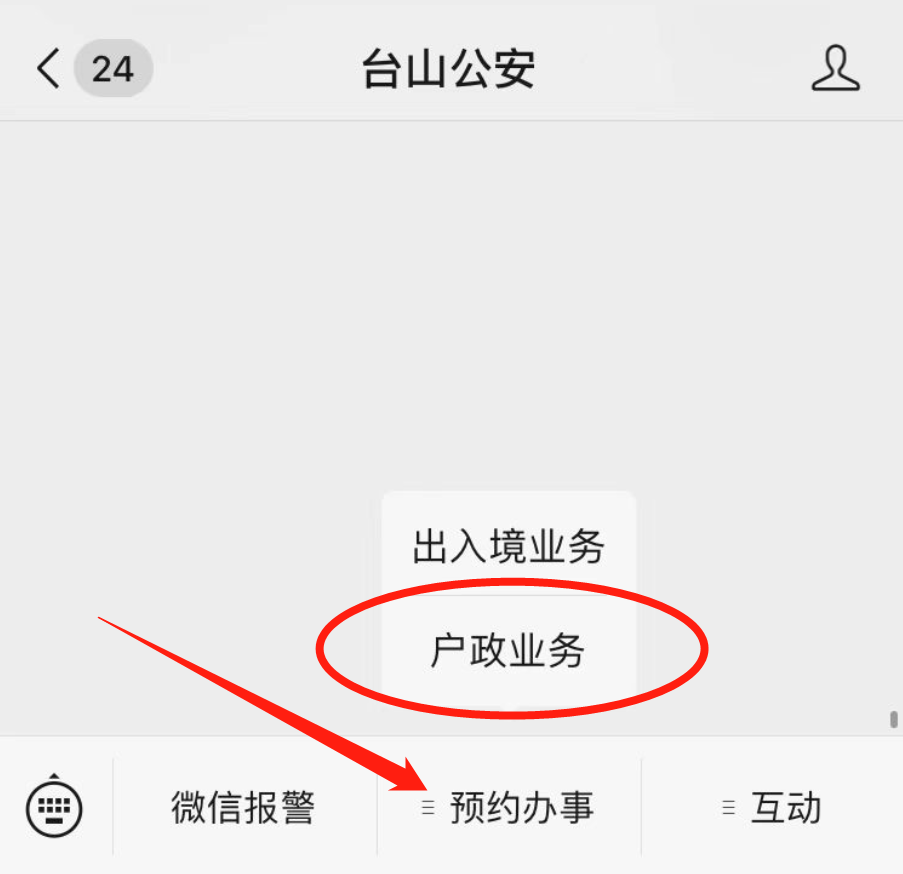Select 出入境业务 from the popup menu
Viewport: 903px width, 874px height.
point(508,546)
